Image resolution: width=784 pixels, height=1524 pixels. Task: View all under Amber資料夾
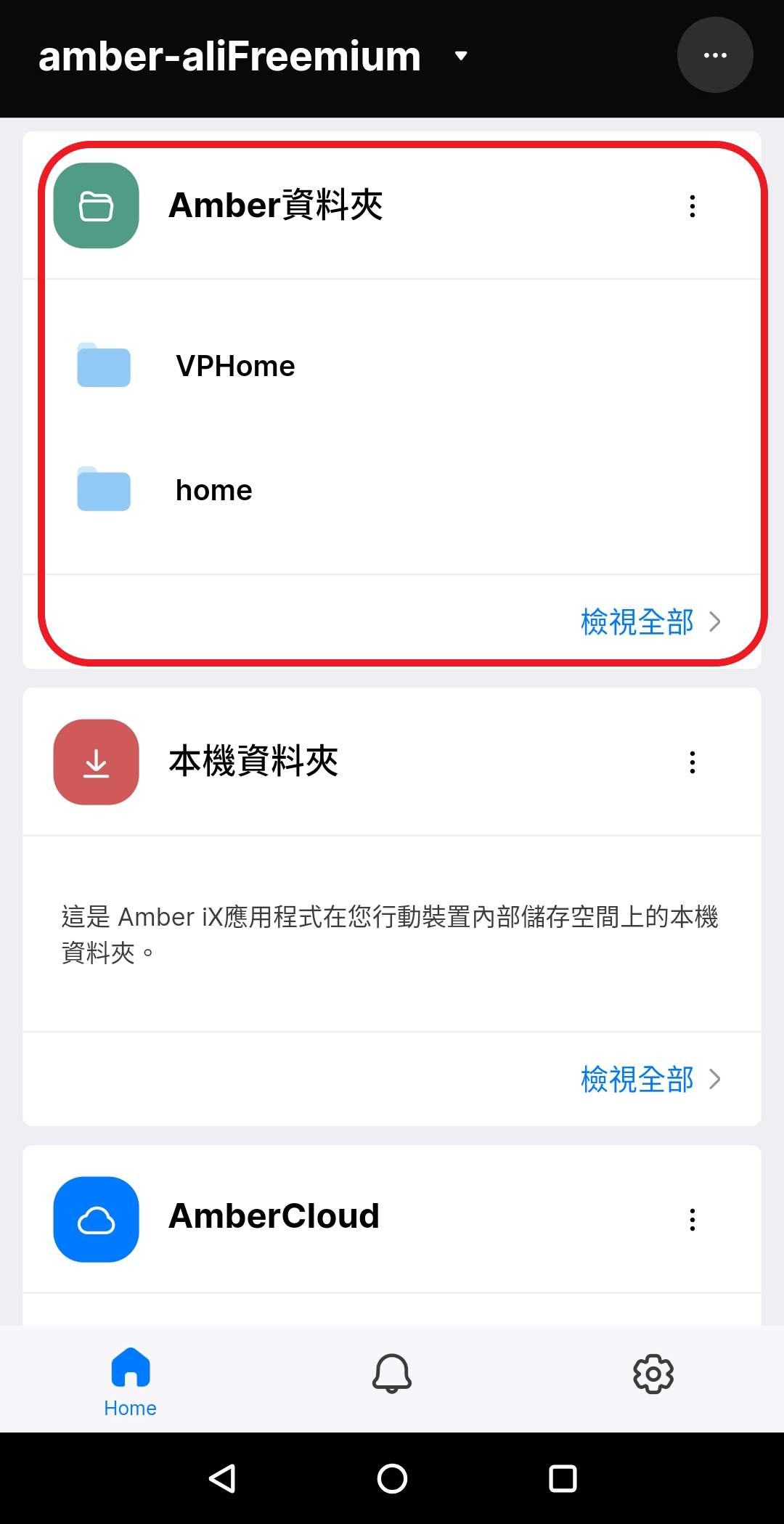[649, 622]
